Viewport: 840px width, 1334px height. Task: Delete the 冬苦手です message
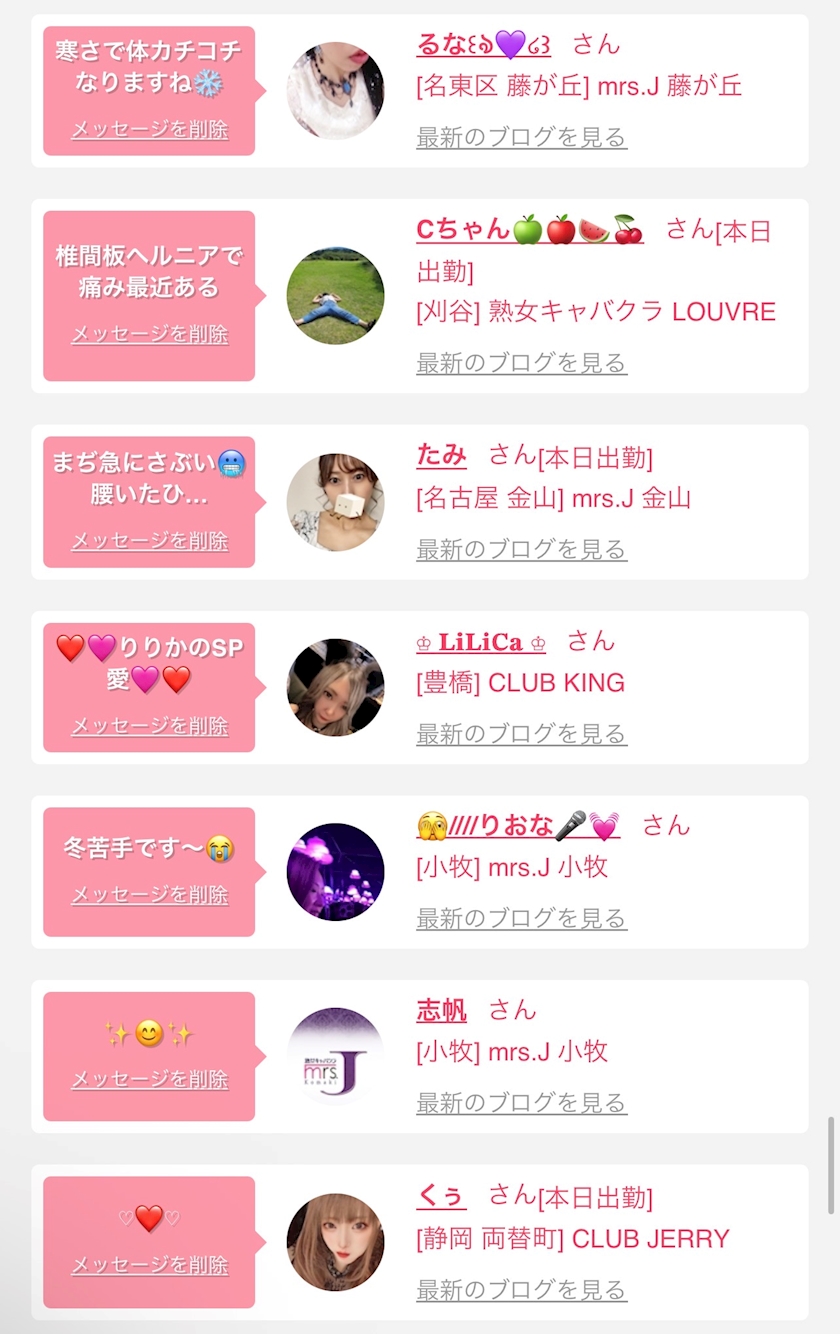150,895
